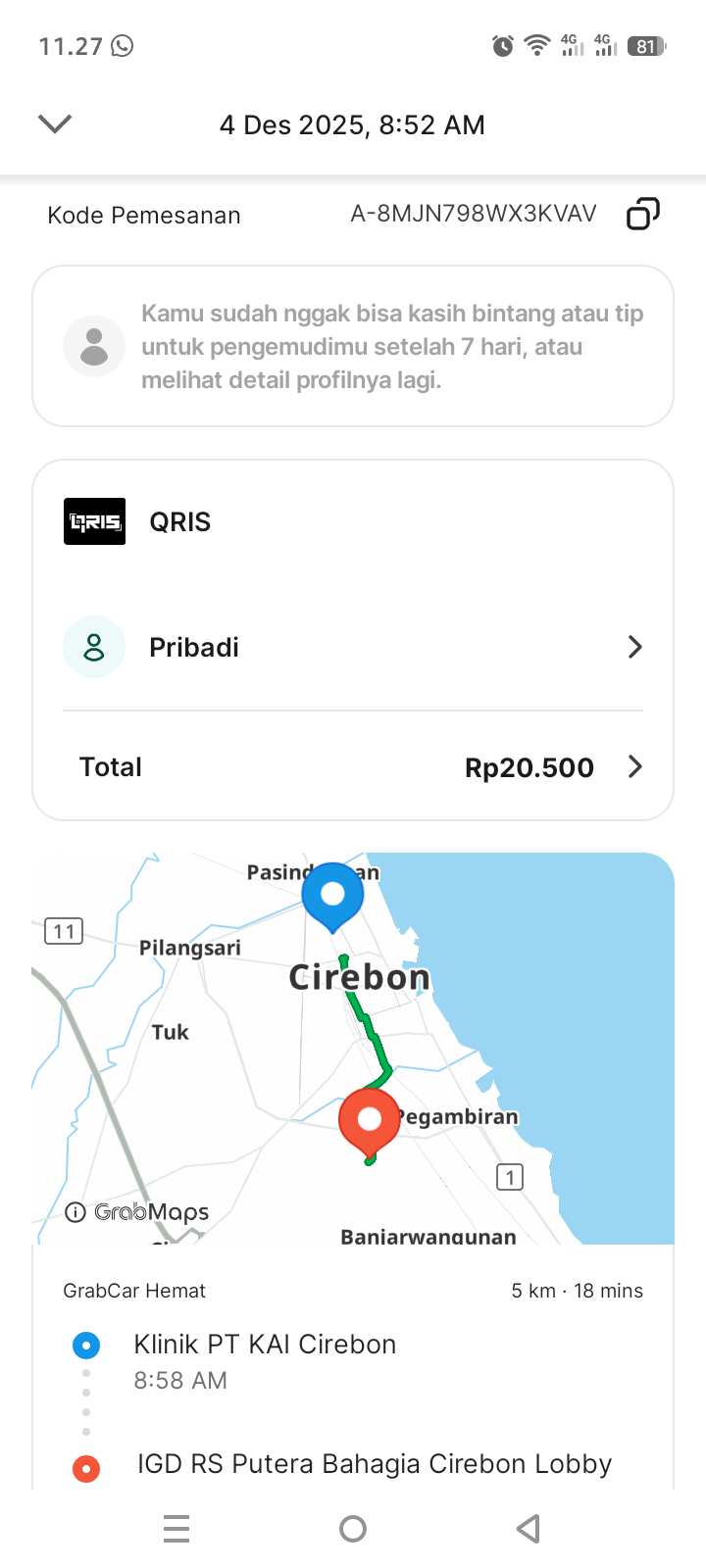Open the Pribadi profile option
Screen dimensions: 706x1568
point(353,647)
